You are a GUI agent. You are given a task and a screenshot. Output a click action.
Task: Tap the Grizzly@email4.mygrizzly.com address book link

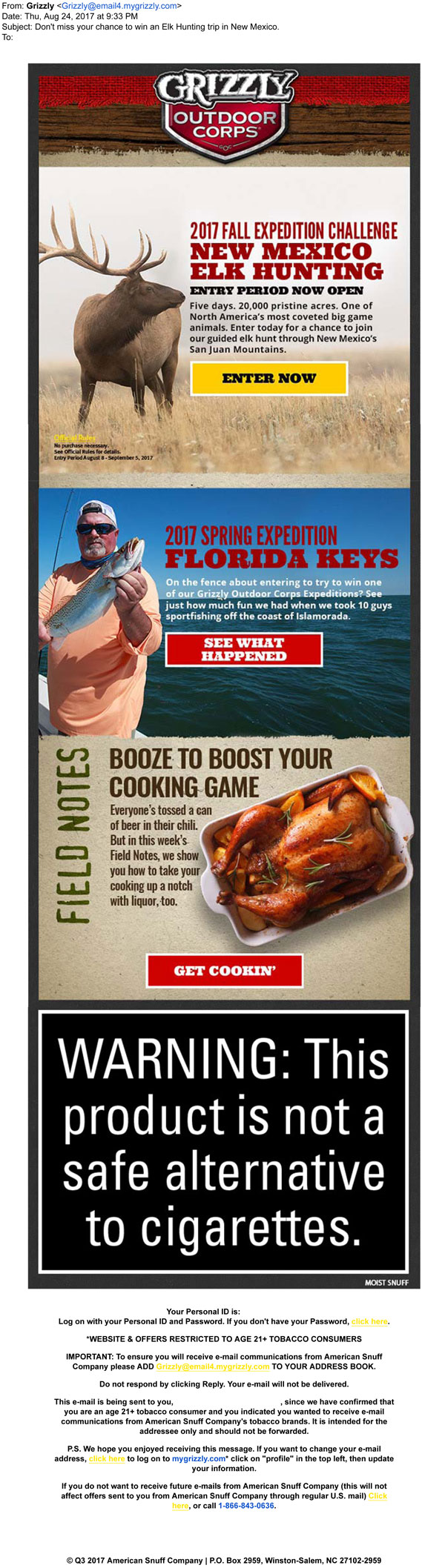212,1366
